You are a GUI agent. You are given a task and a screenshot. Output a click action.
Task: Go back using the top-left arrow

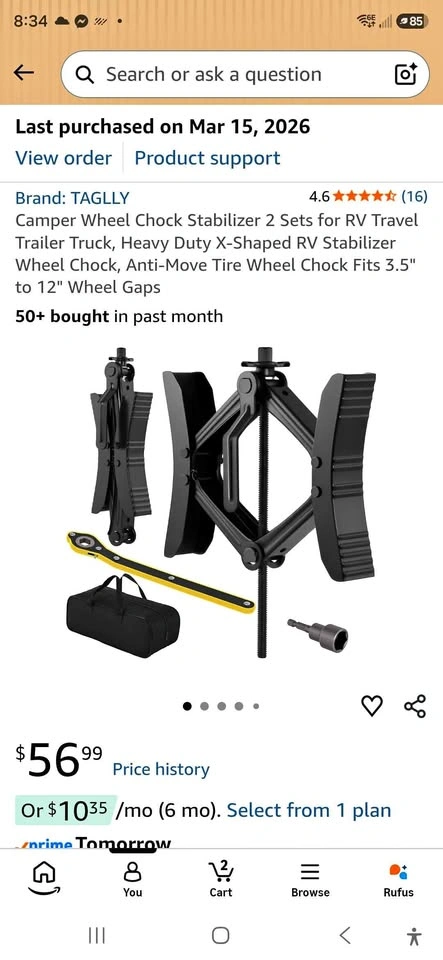click(x=24, y=73)
